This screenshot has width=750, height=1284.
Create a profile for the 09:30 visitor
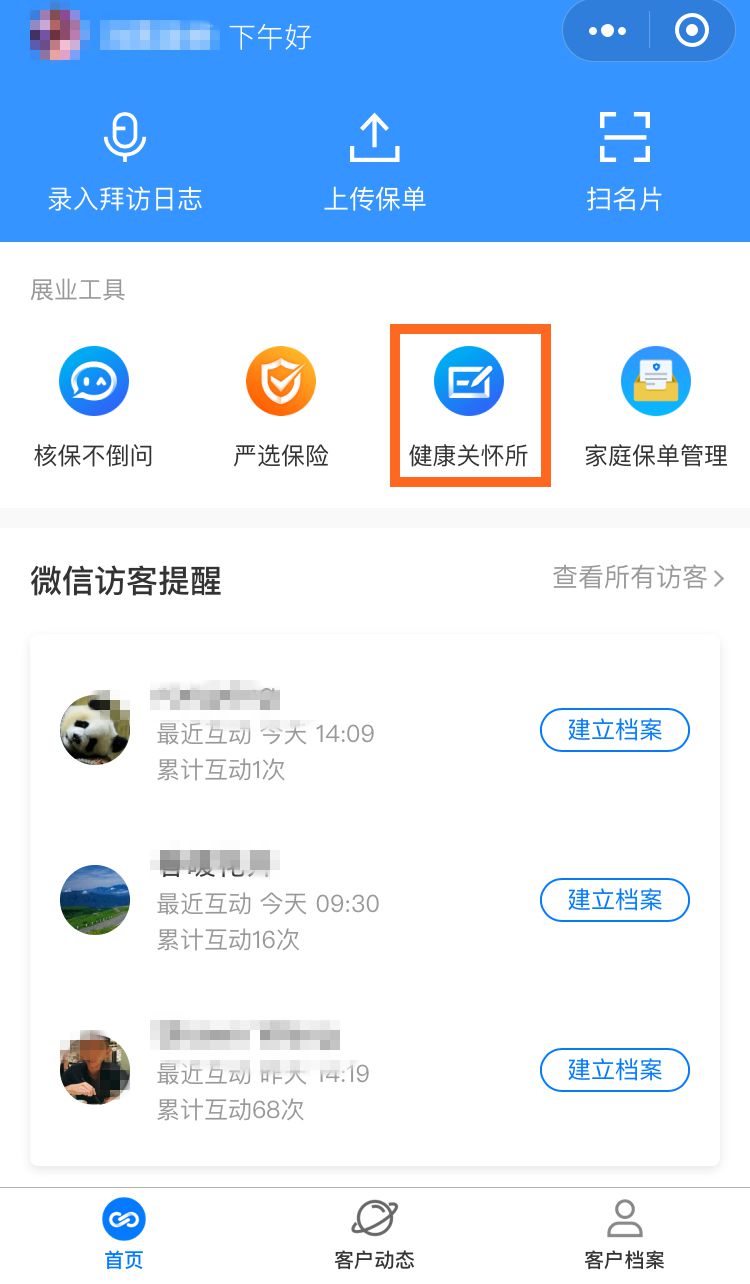[615, 900]
